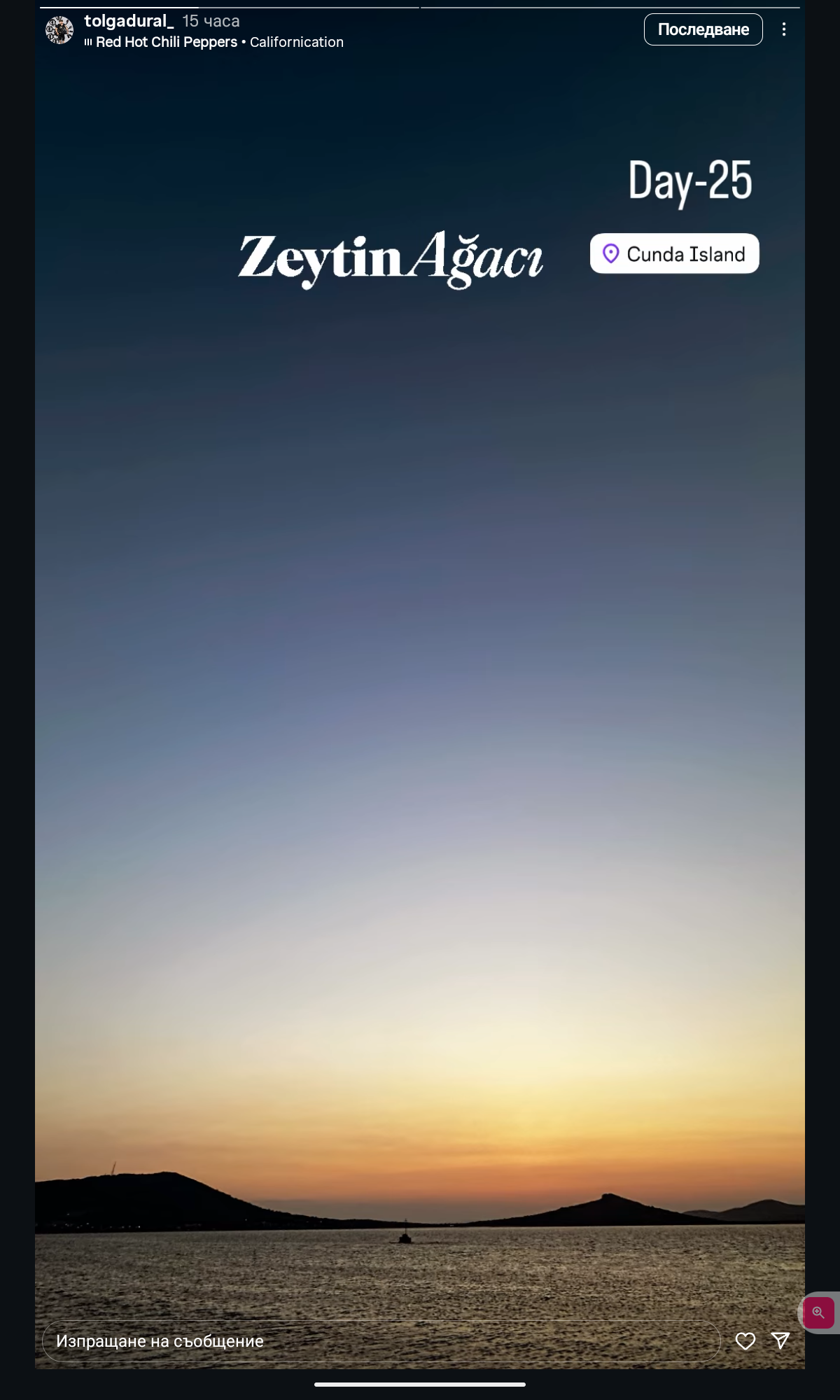Share the story via paper plane icon
The height and width of the screenshot is (1400, 840).
(x=780, y=1340)
